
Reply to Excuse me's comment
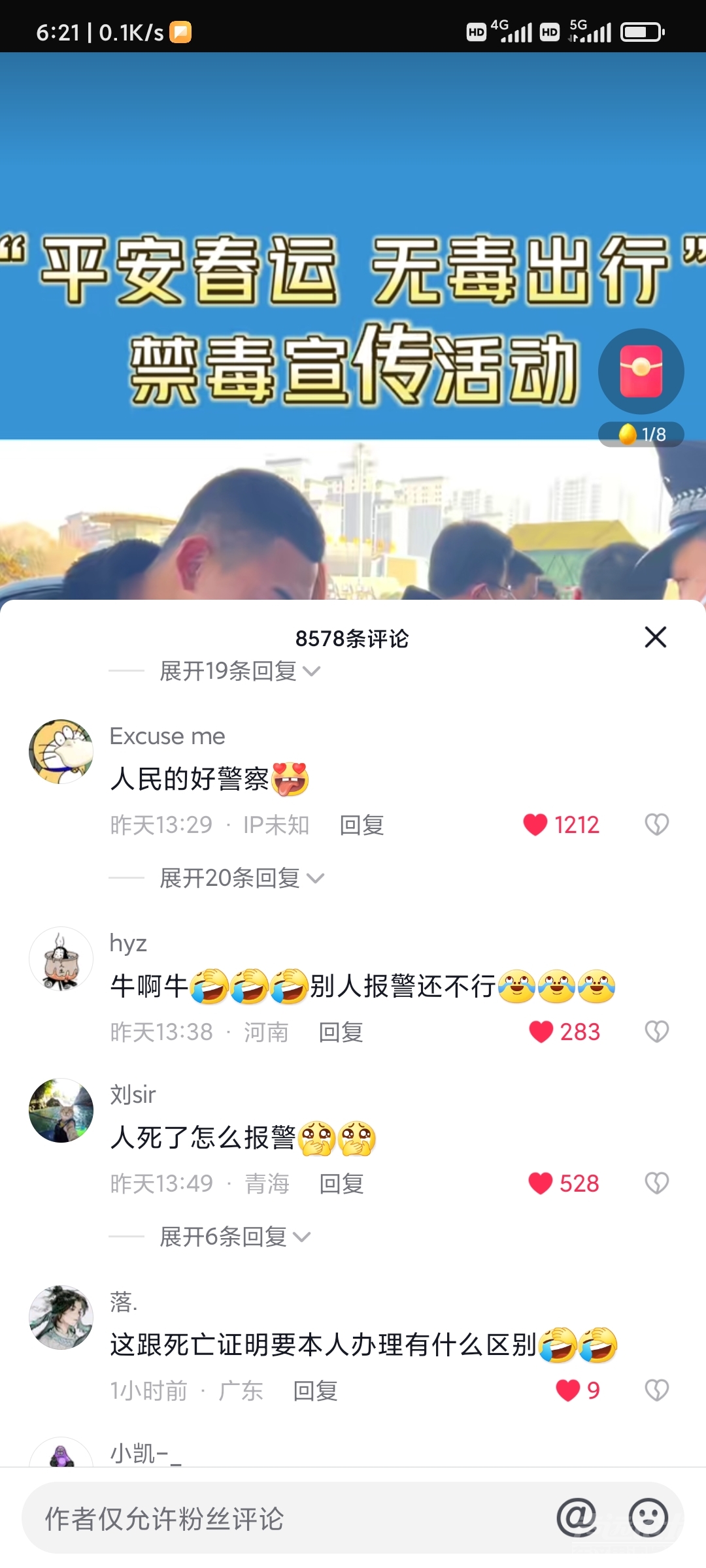361,825
